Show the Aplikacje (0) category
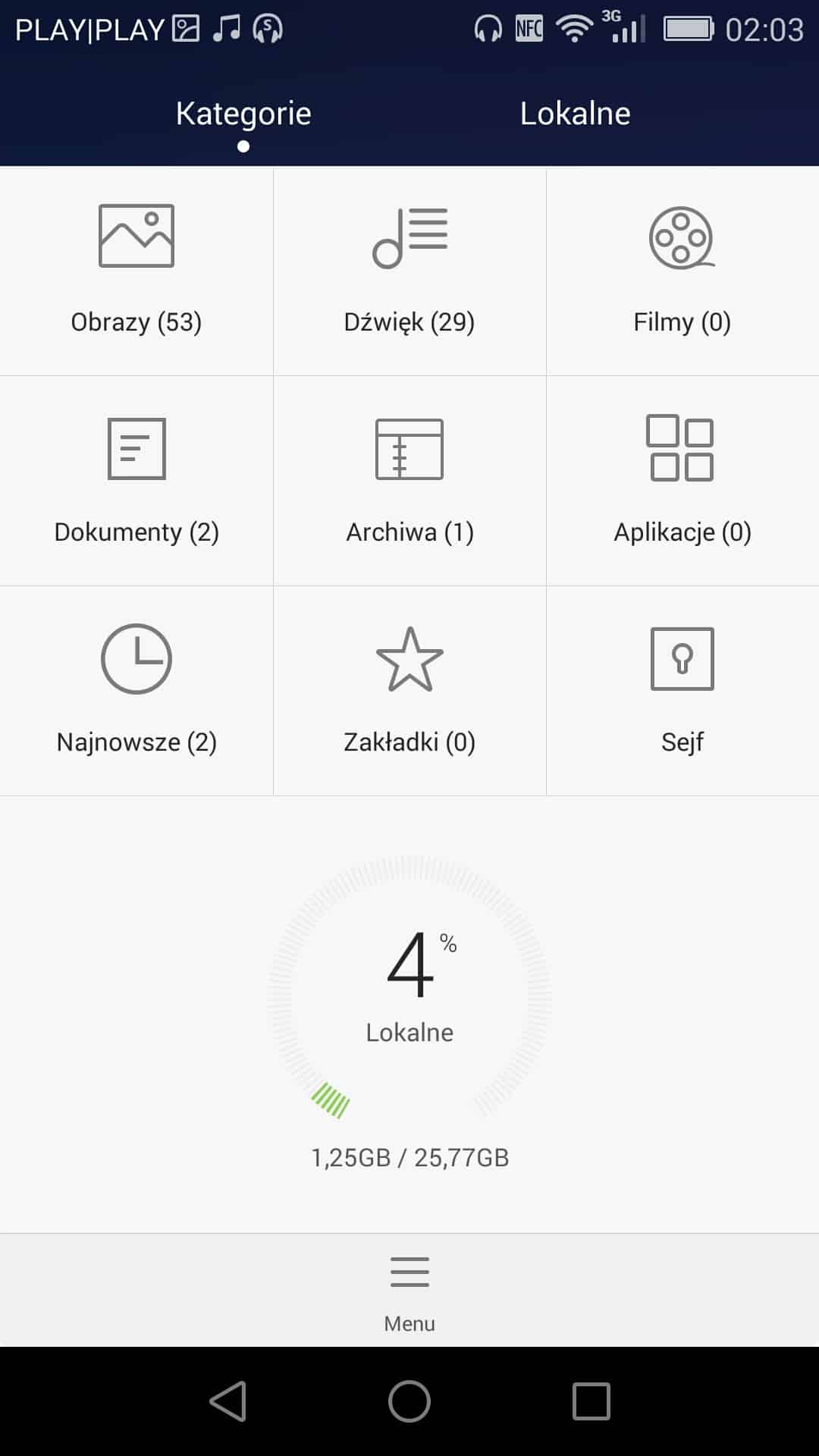This screenshot has width=819, height=1456. tap(682, 481)
